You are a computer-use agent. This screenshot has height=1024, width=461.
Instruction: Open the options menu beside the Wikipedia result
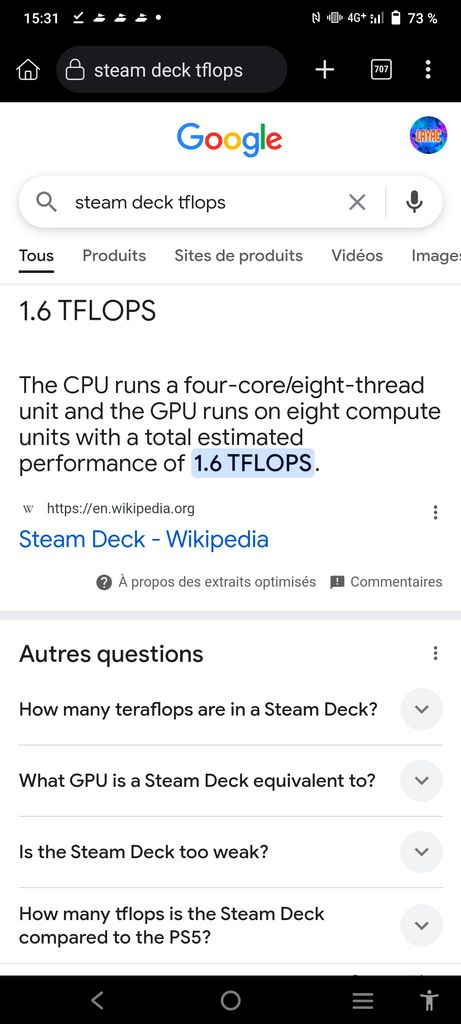click(x=436, y=513)
